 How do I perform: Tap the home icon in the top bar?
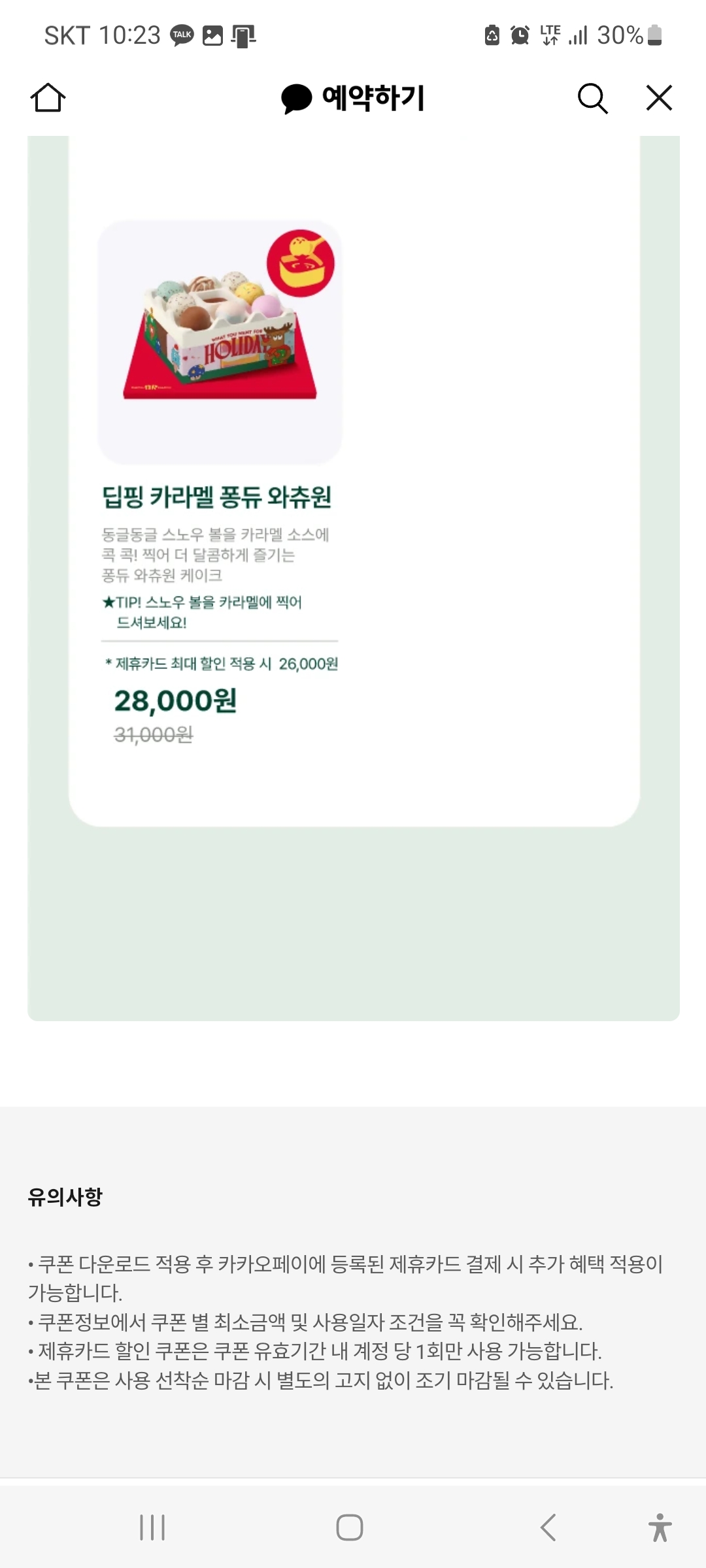pos(48,98)
